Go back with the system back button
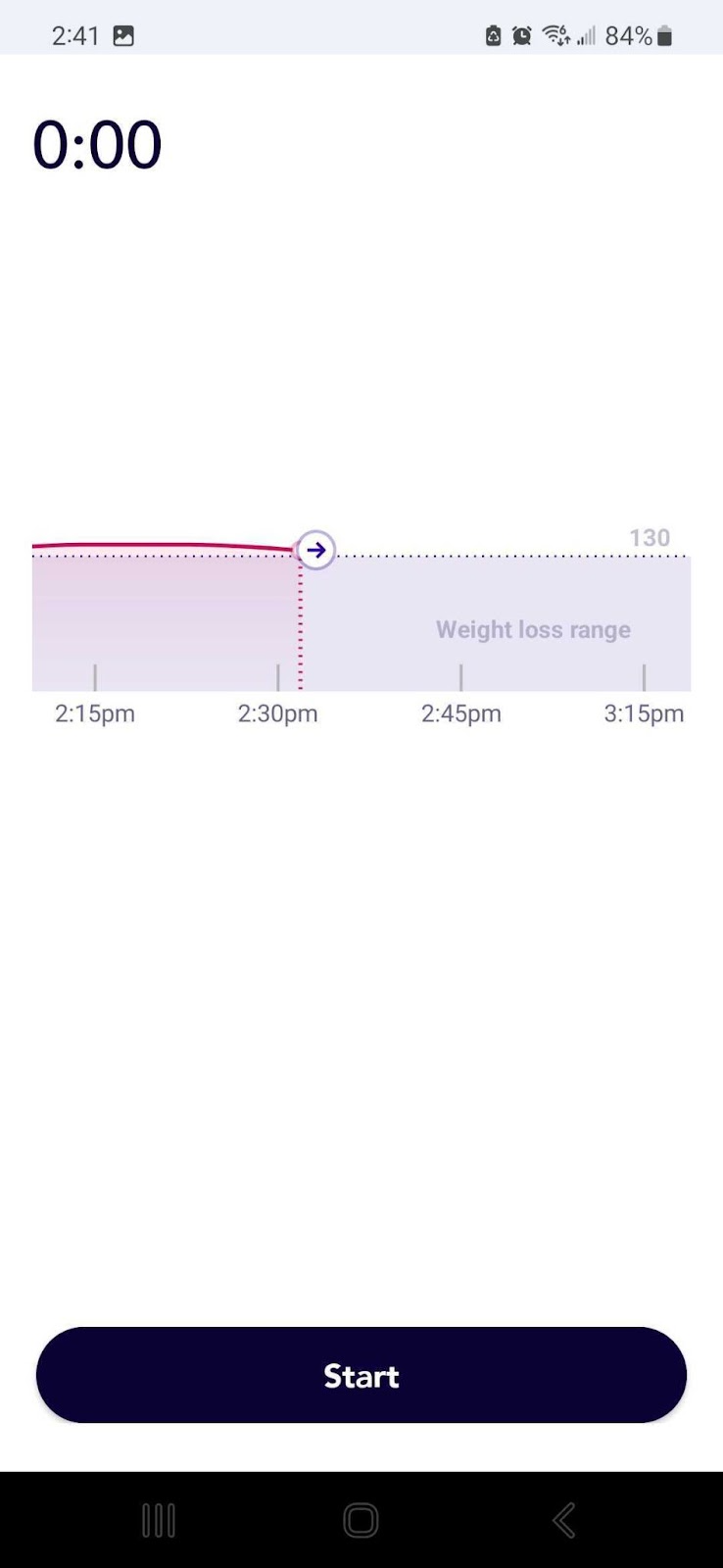The height and width of the screenshot is (1568, 723). point(563,1520)
